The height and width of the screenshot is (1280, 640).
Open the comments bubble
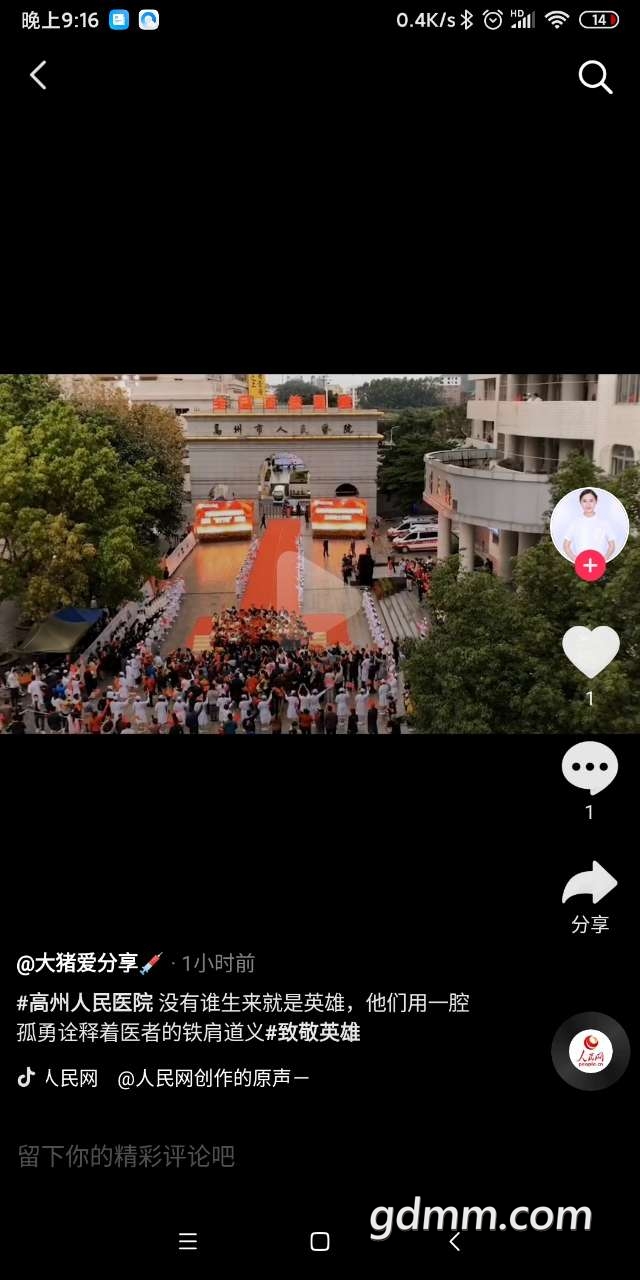click(590, 769)
